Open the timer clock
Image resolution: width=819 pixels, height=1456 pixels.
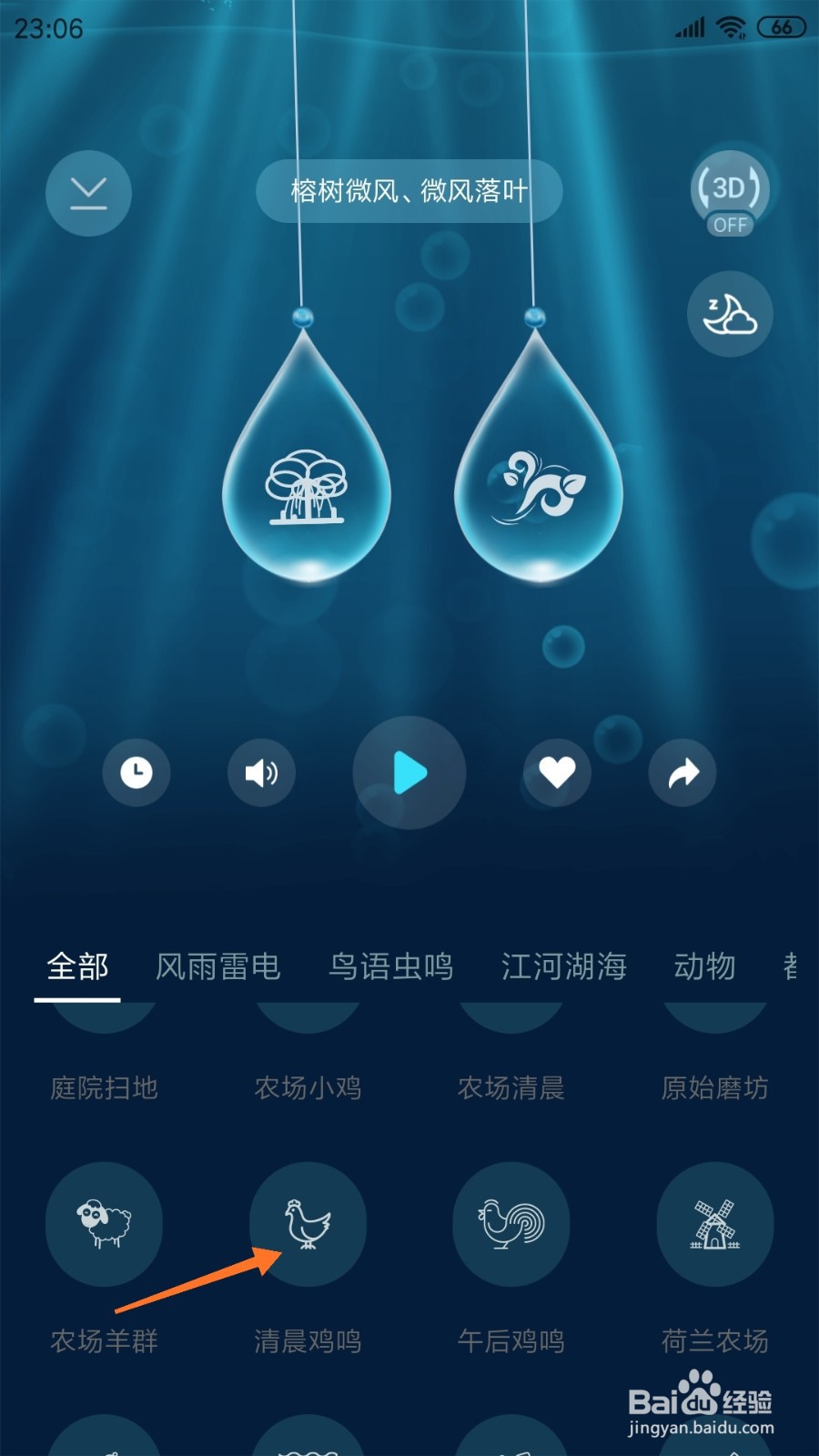136,773
